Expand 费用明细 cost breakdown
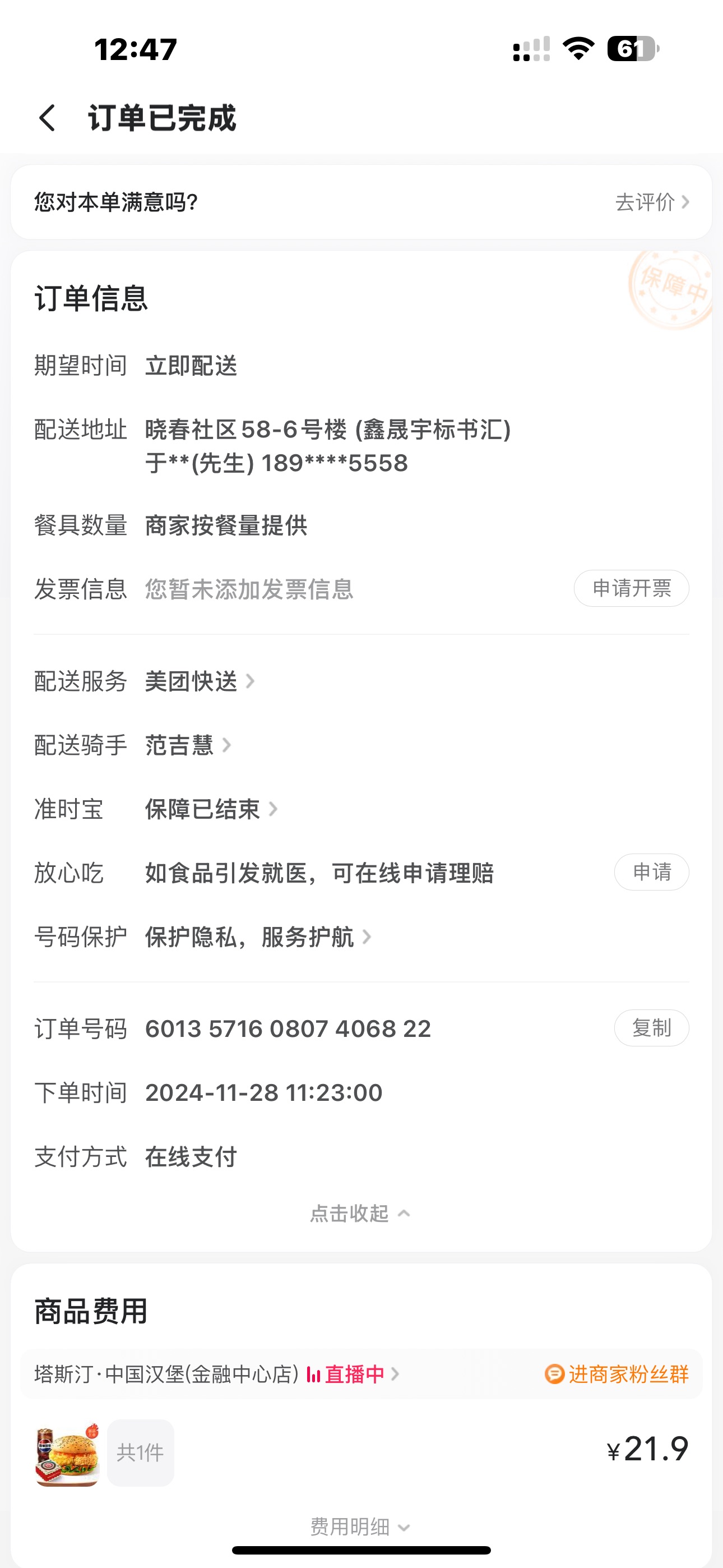The width and height of the screenshot is (723, 1568). click(x=360, y=1526)
